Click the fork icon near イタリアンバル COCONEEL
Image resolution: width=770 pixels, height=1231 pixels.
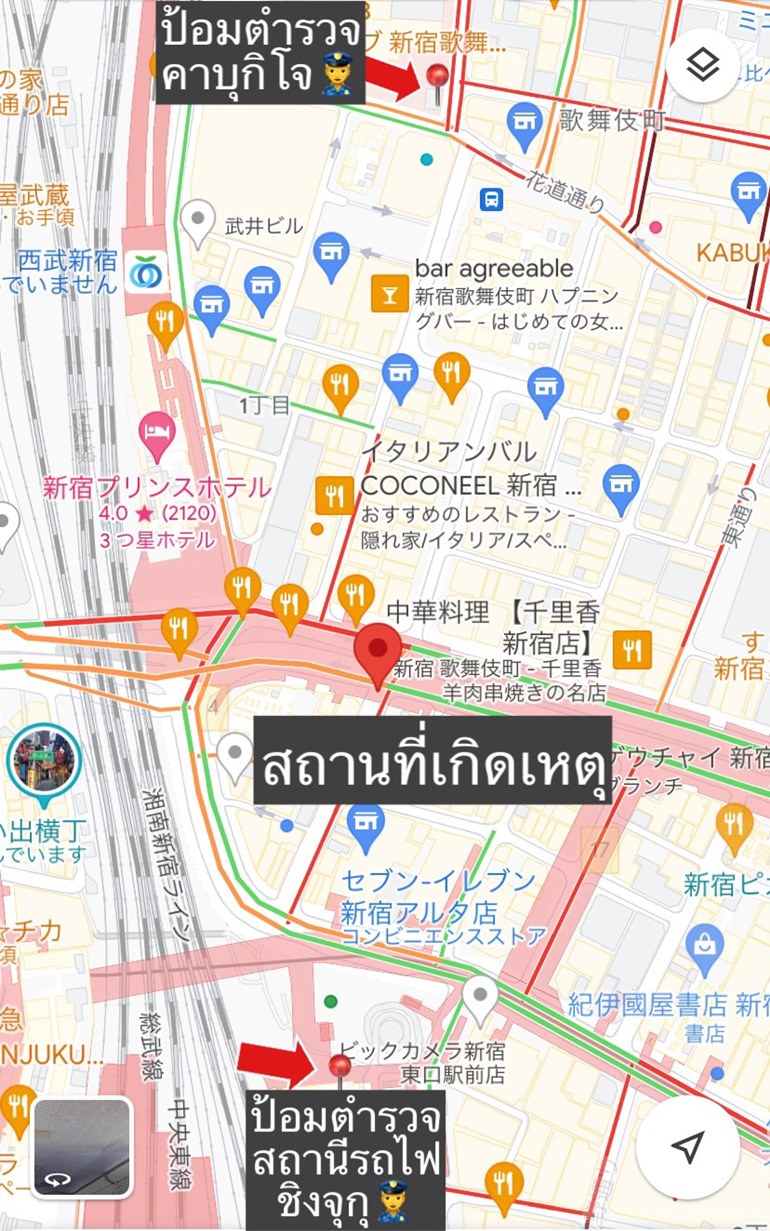pos(333,495)
